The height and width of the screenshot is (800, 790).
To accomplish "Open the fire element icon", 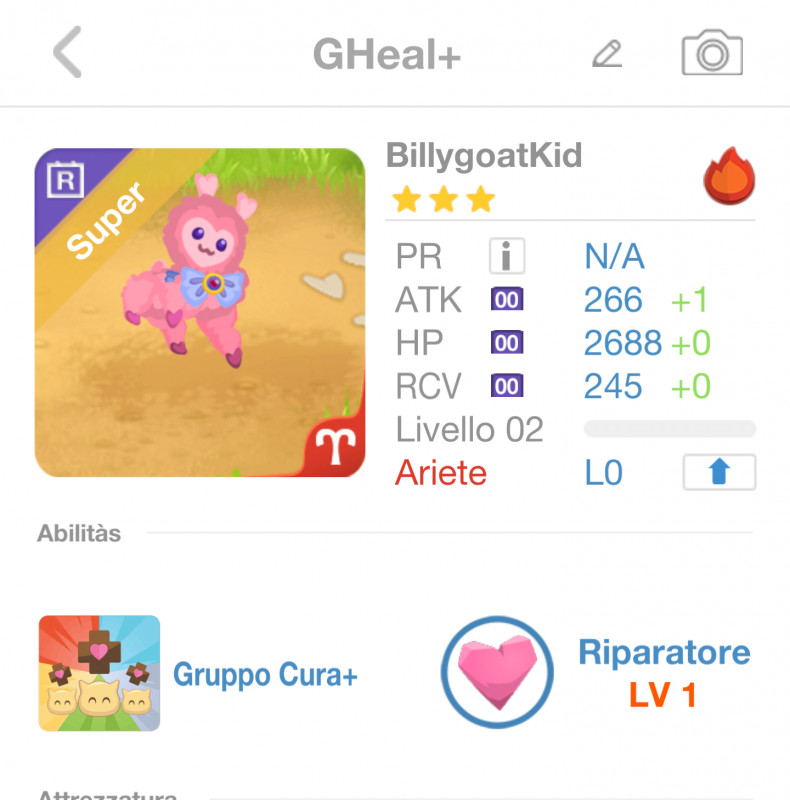I will (729, 177).
